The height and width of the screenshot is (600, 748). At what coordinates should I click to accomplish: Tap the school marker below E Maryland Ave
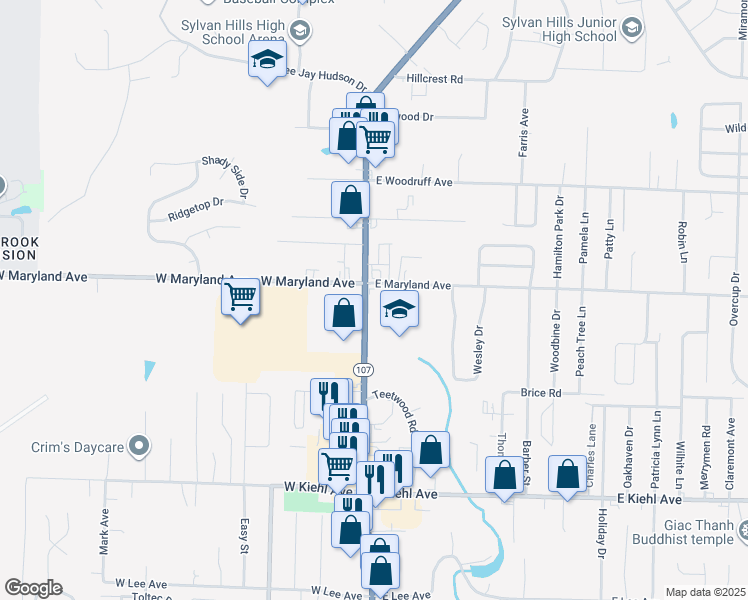point(400,310)
